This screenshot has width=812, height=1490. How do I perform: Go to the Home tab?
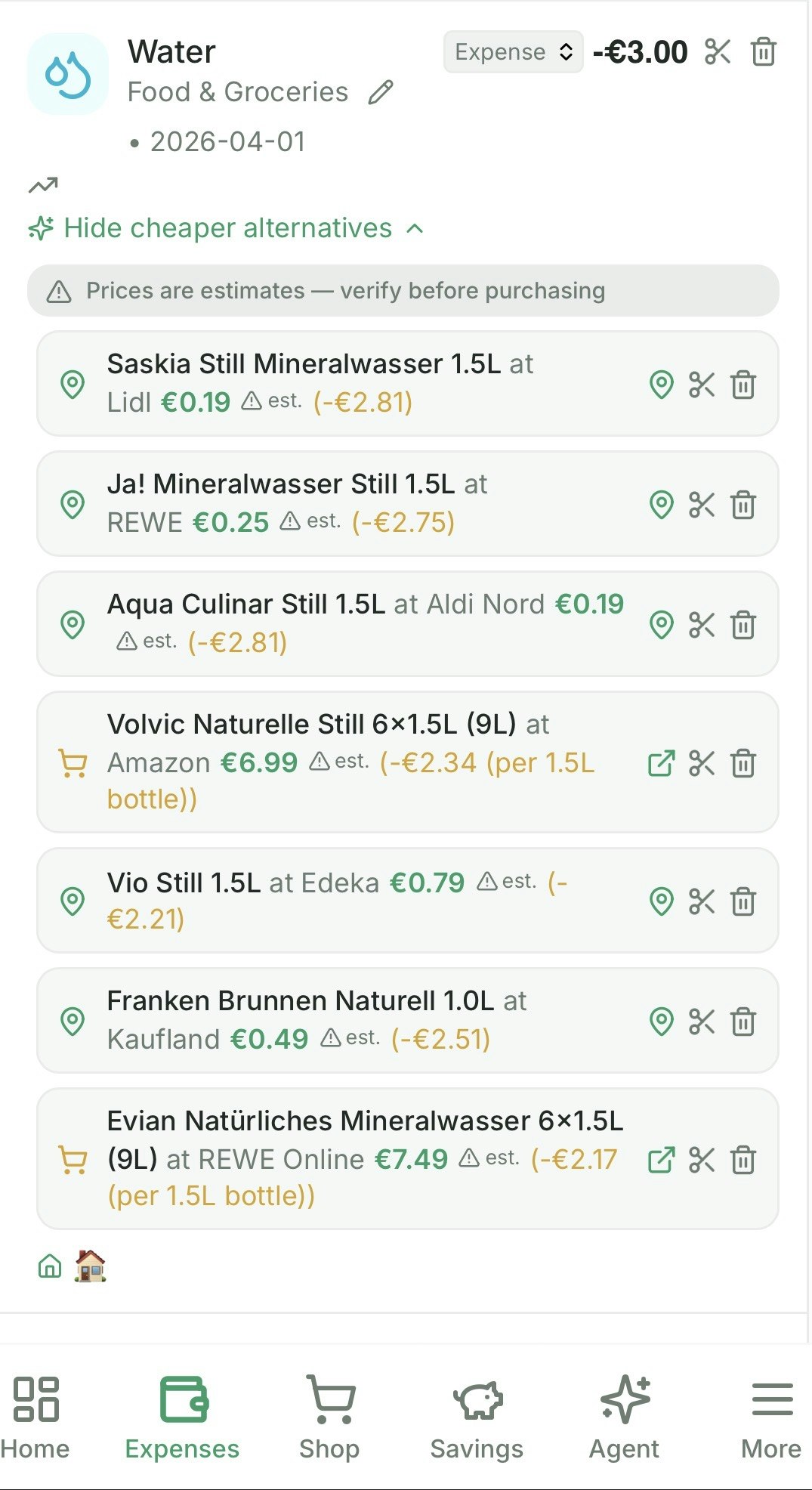point(36,1417)
